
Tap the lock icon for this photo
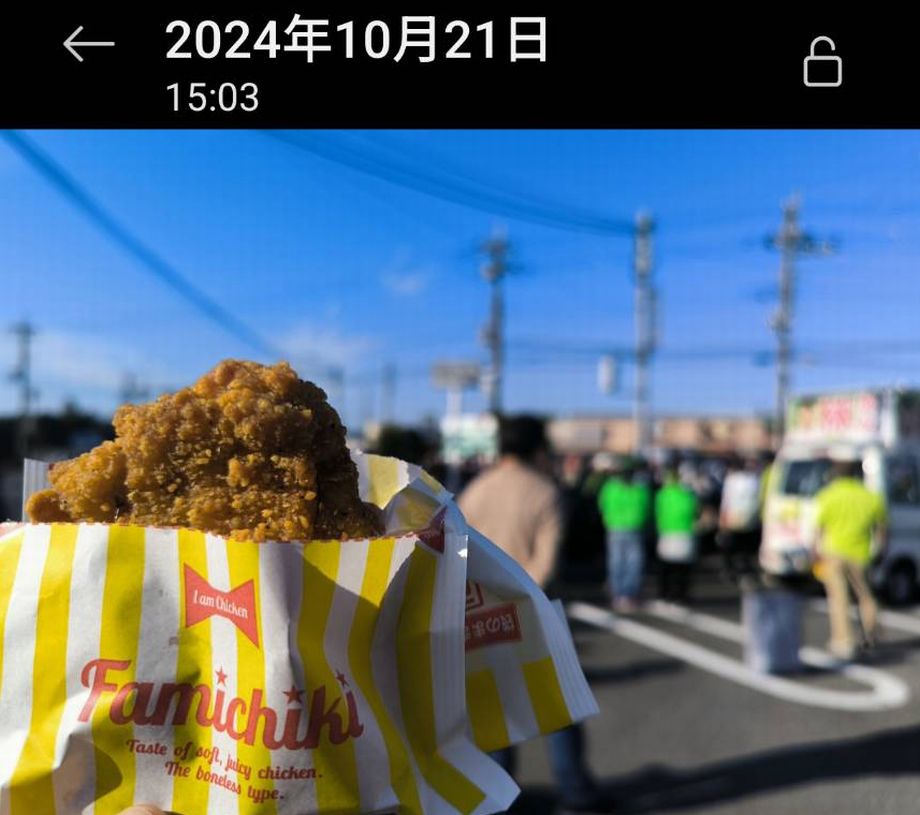(822, 63)
